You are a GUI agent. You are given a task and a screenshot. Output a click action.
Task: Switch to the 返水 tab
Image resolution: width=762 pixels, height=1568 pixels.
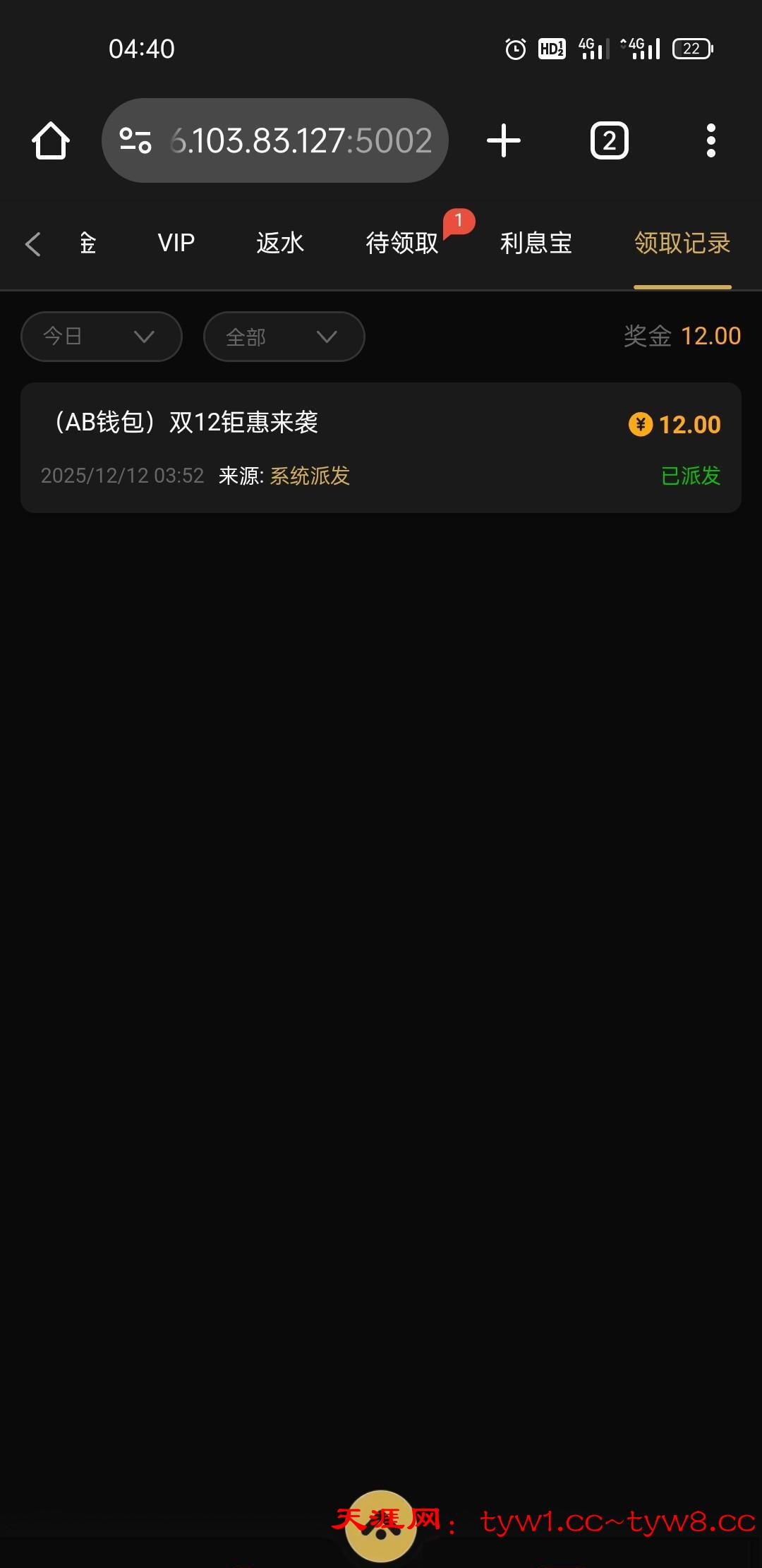[x=279, y=243]
